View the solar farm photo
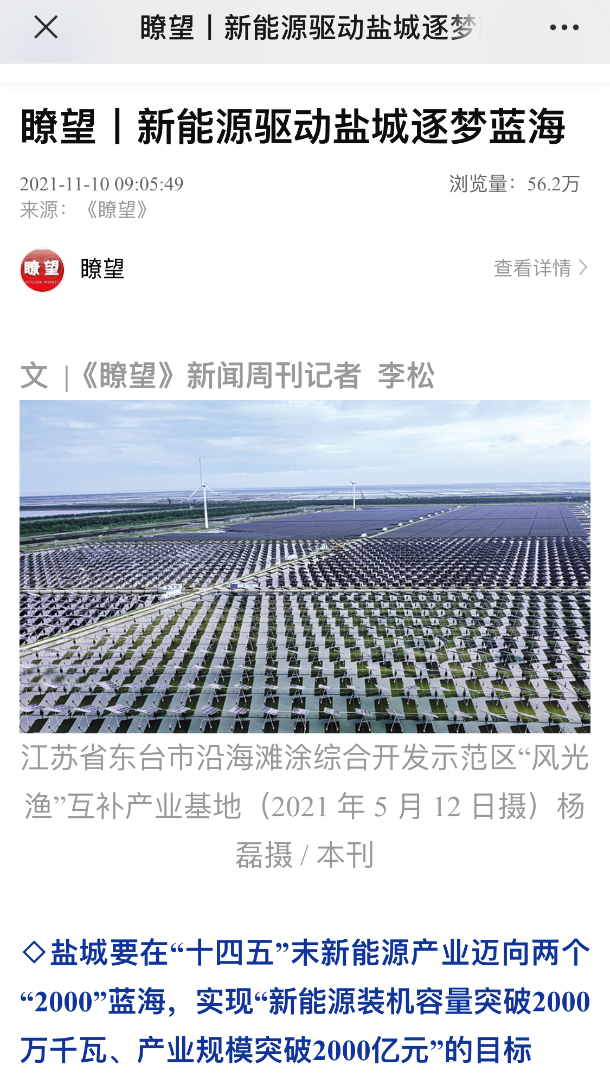 (x=305, y=566)
